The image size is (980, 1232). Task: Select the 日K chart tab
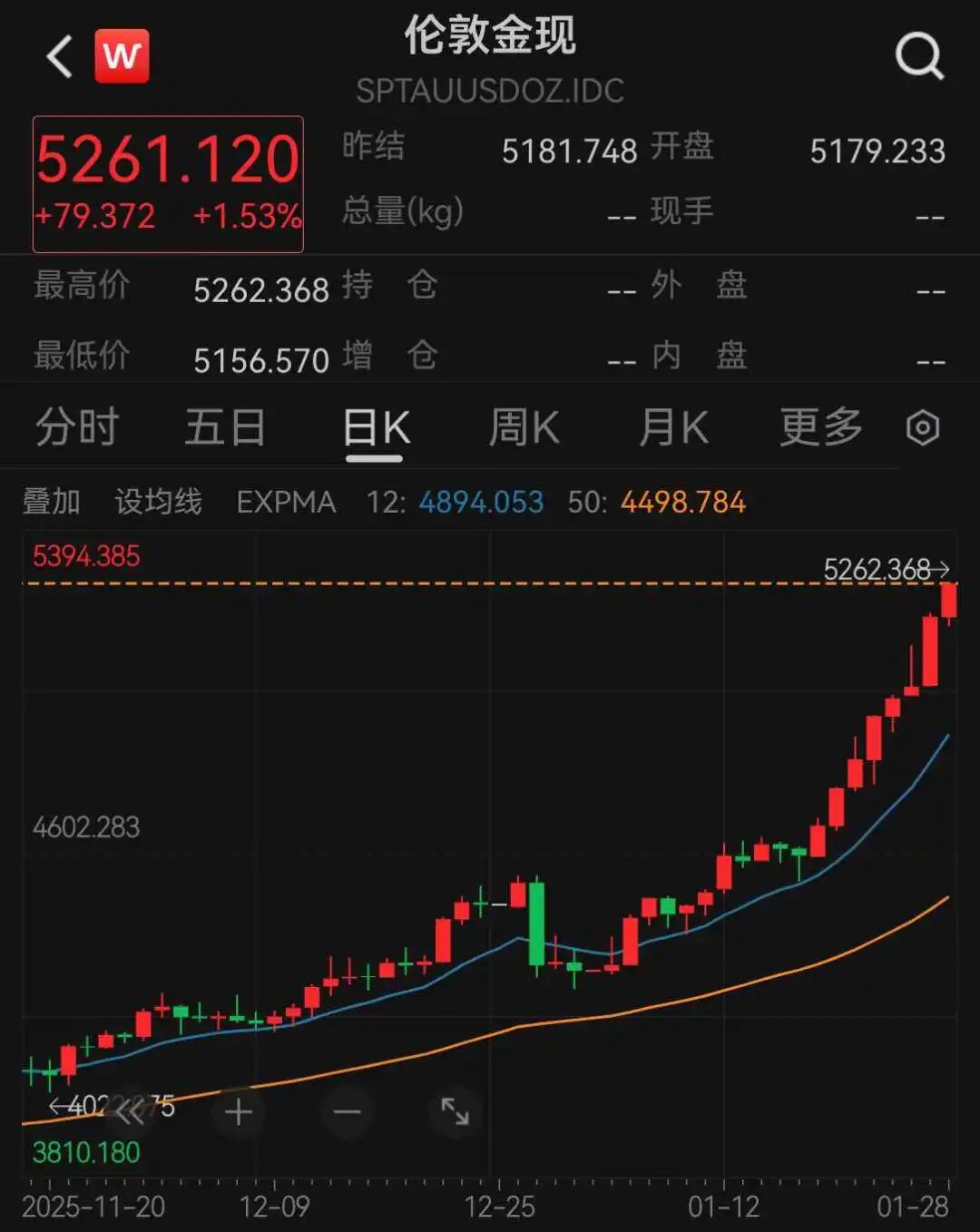coord(376,428)
